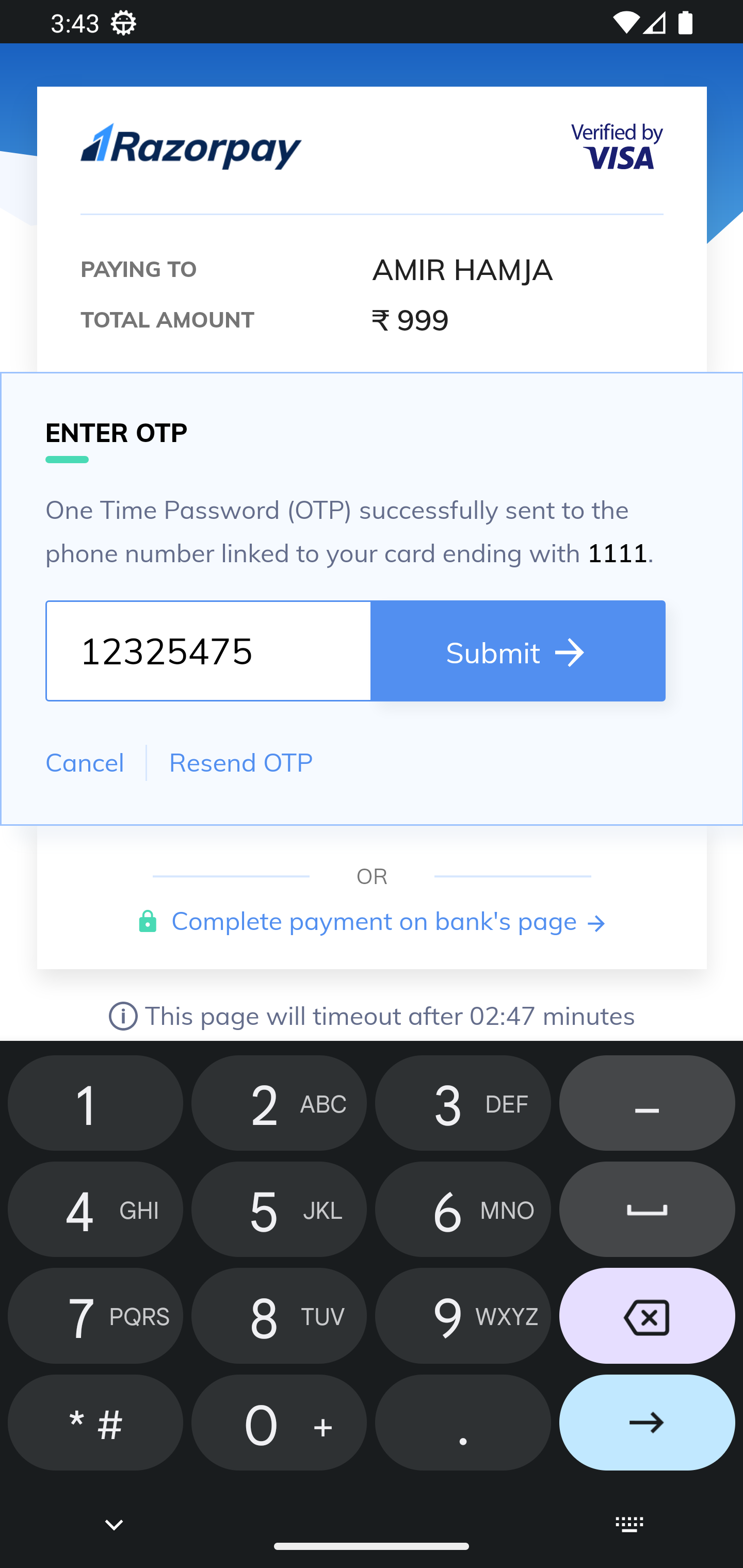The height and width of the screenshot is (1568, 743).
Task: Focus the OTP input field
Action: pyautogui.click(x=208, y=651)
